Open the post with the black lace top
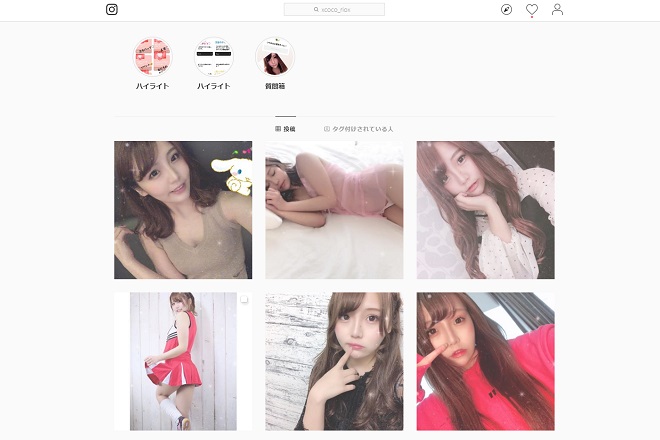The image size is (660, 440). (x=334, y=361)
